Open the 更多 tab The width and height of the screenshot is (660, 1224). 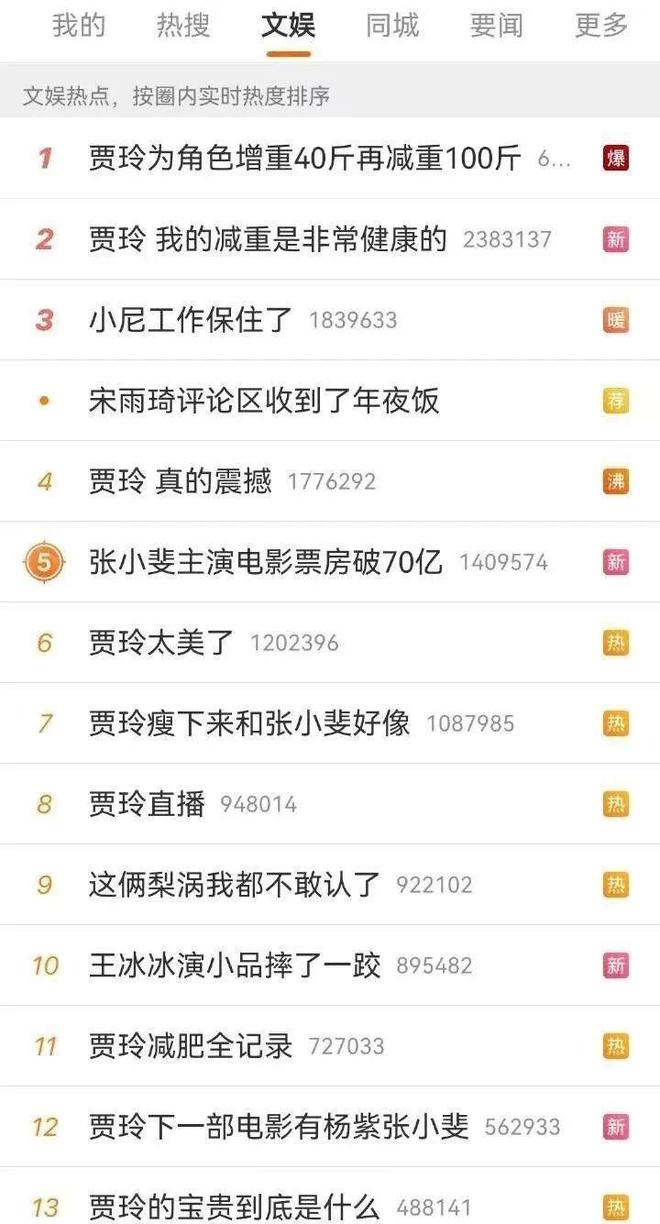[x=601, y=25]
